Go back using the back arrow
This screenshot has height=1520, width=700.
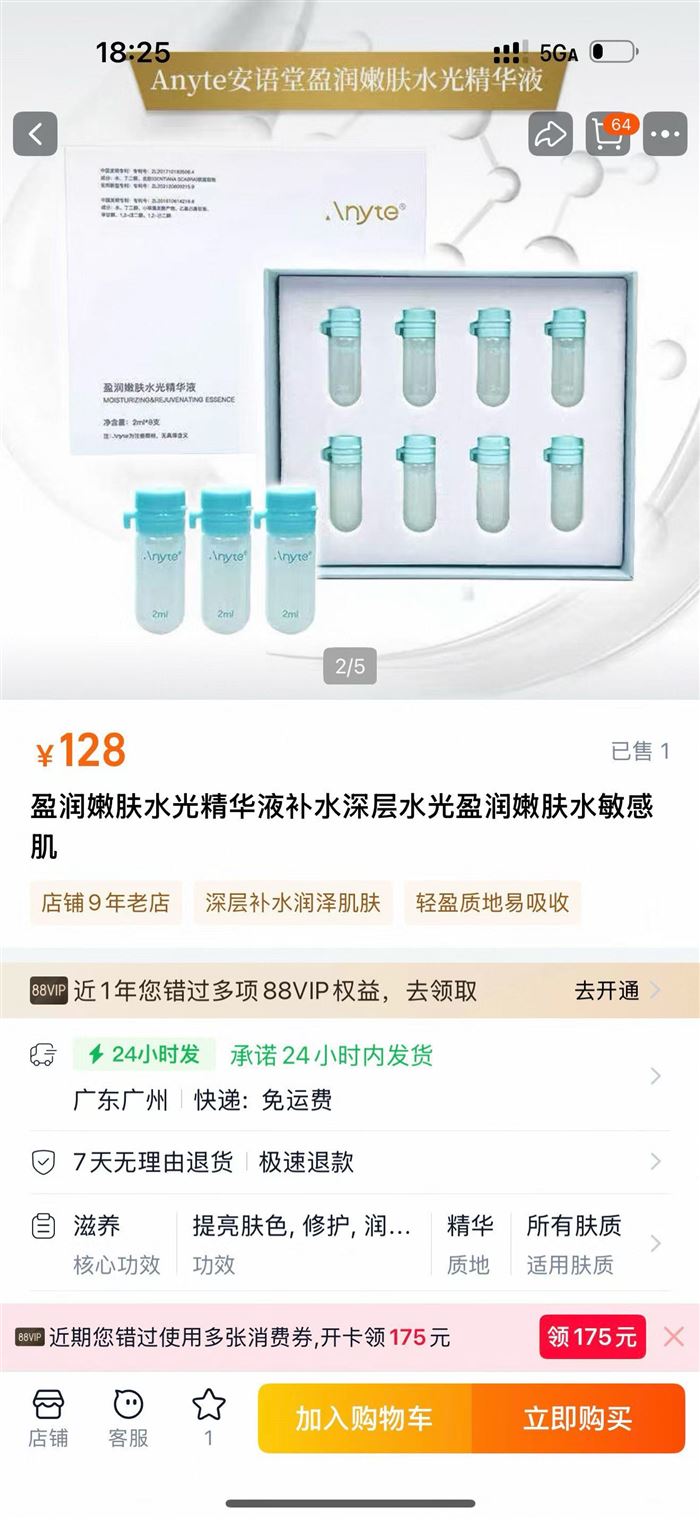pos(35,134)
